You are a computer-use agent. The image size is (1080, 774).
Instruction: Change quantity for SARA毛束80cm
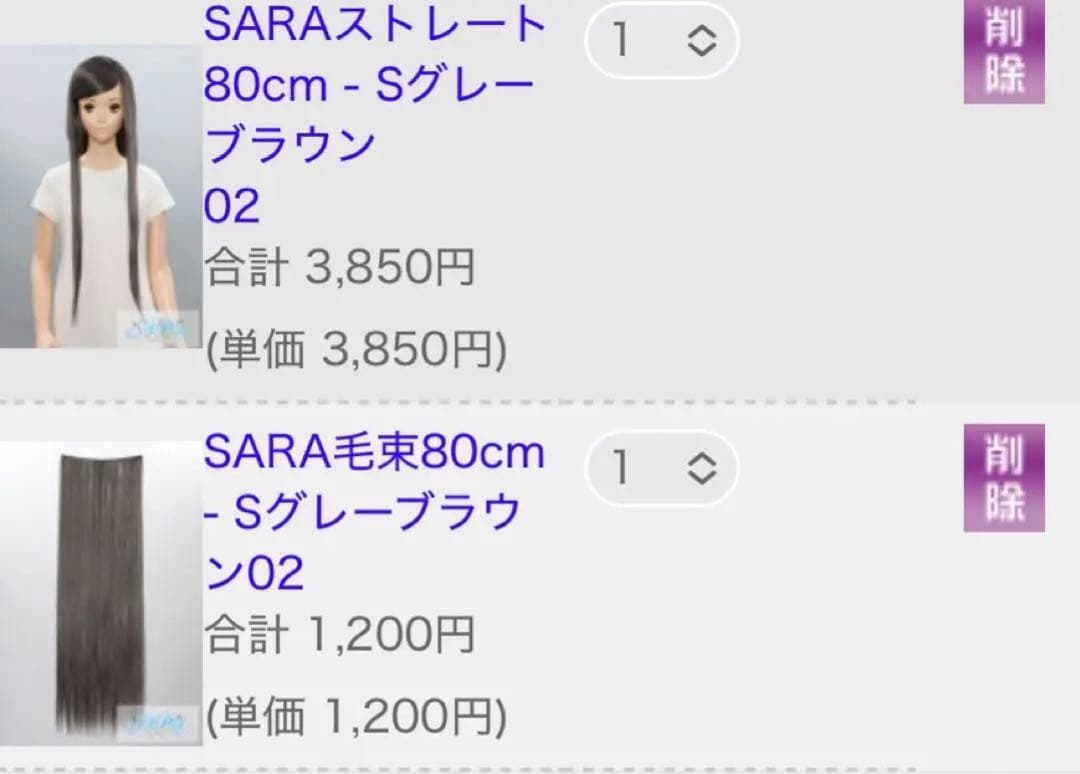pyautogui.click(x=661, y=467)
